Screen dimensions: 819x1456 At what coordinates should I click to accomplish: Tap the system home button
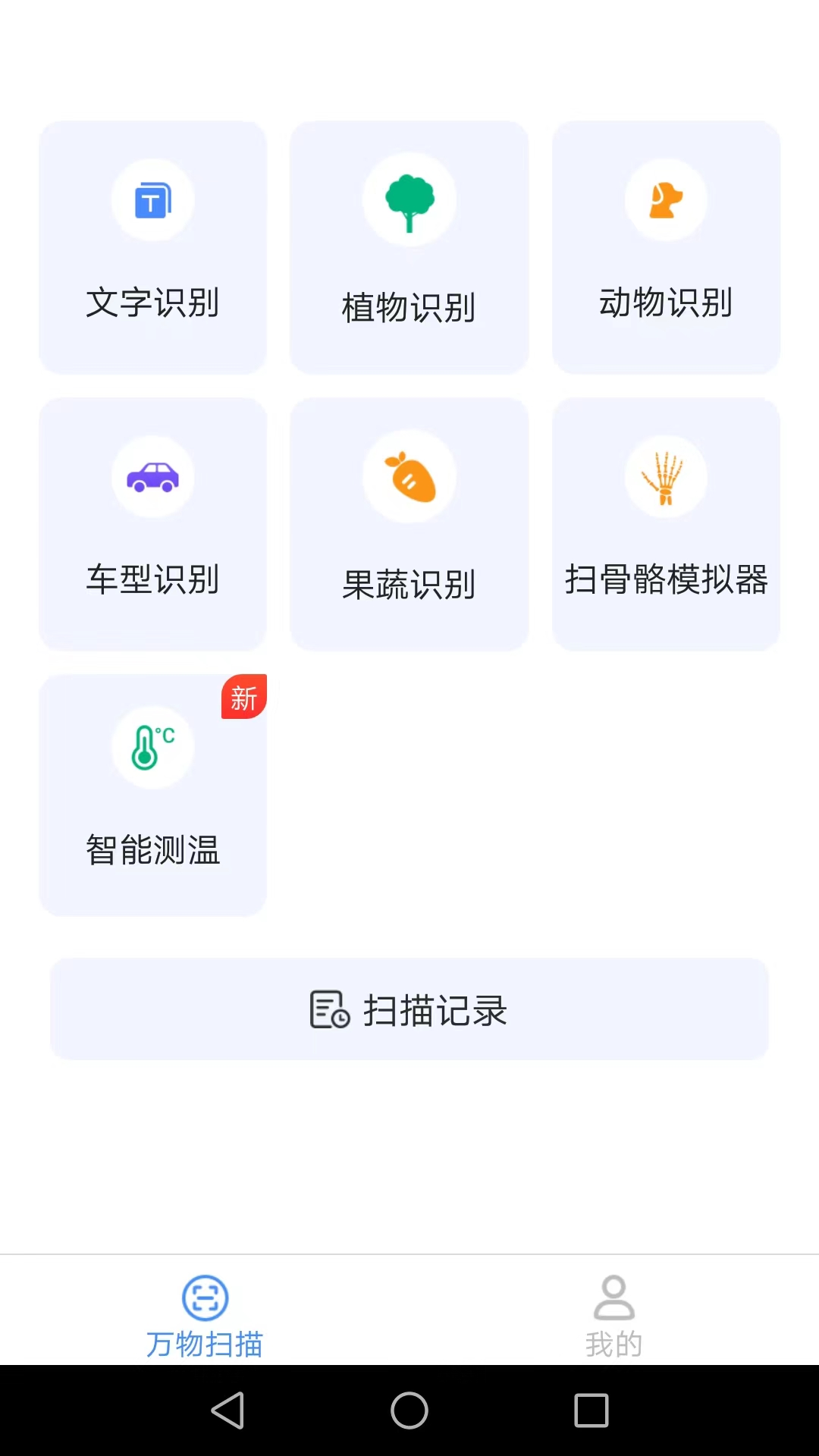[409, 1410]
